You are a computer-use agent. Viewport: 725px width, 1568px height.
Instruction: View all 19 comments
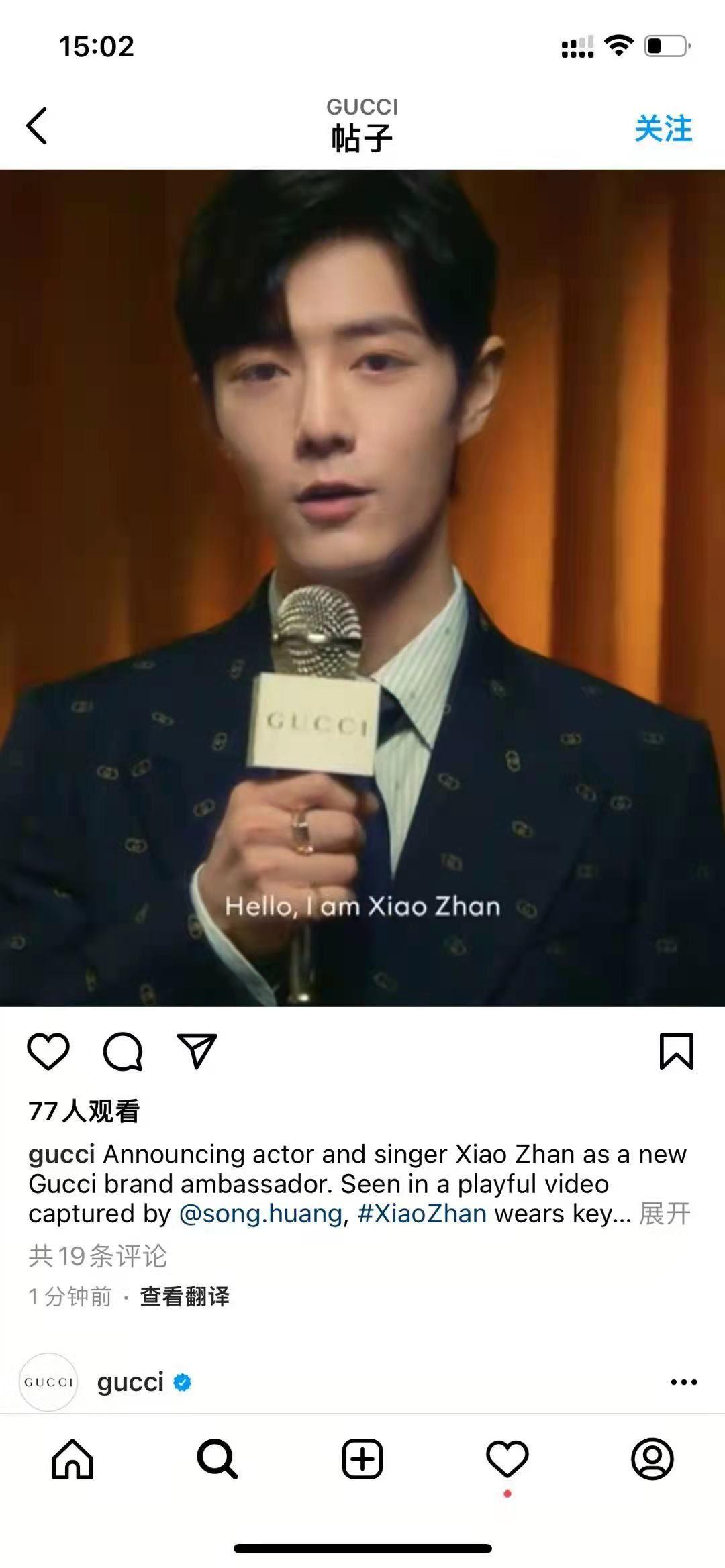coord(98,1255)
